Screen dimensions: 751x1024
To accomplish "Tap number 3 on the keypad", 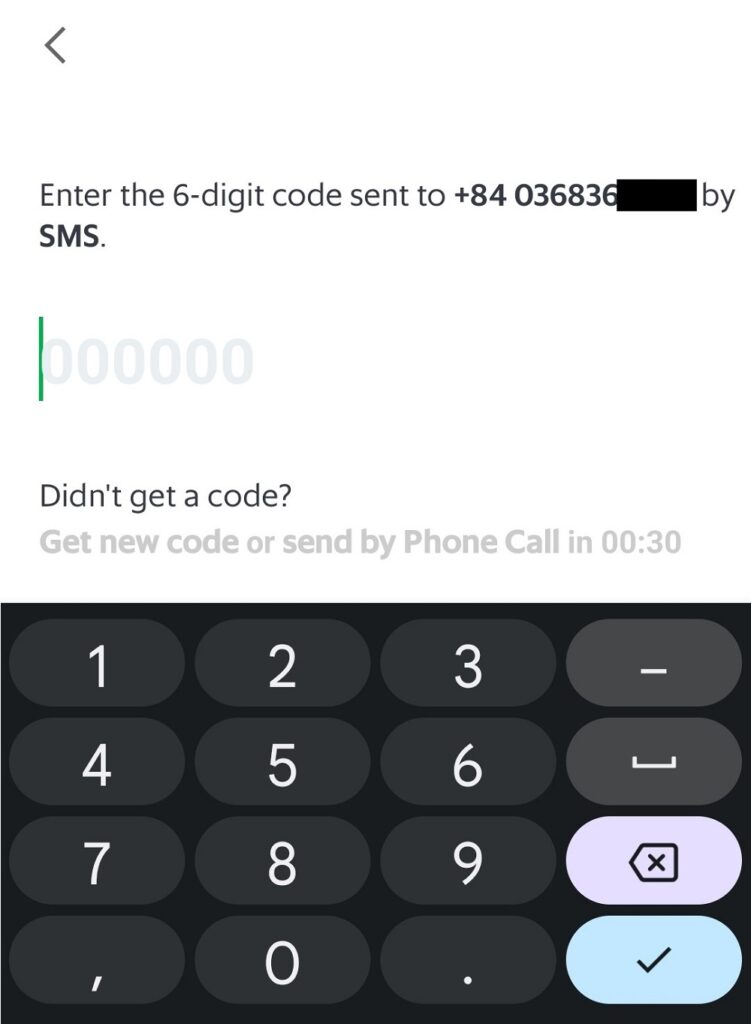I will click(467, 664).
